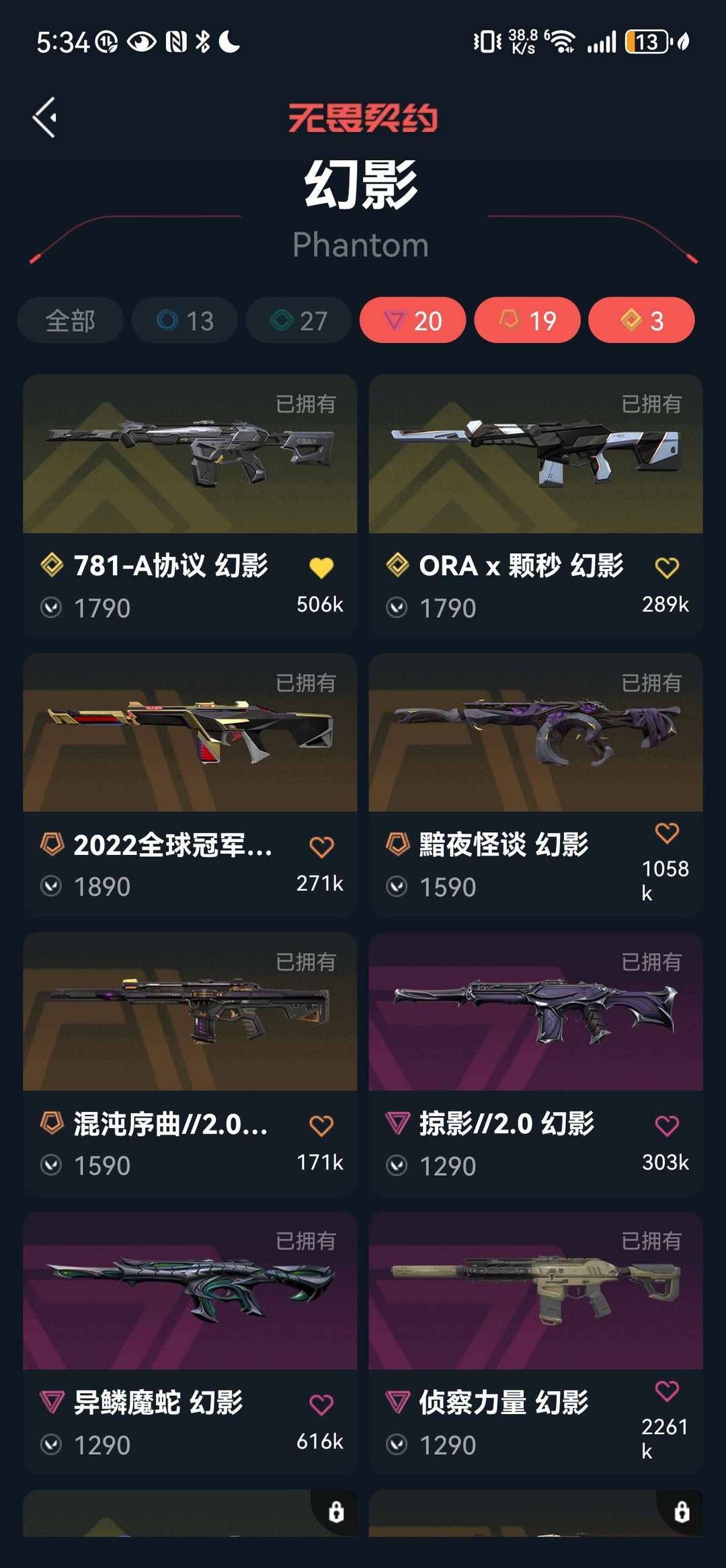Viewport: 726px width, 1568px height.
Task: Select the 全部 filter chip
Action: (x=71, y=320)
